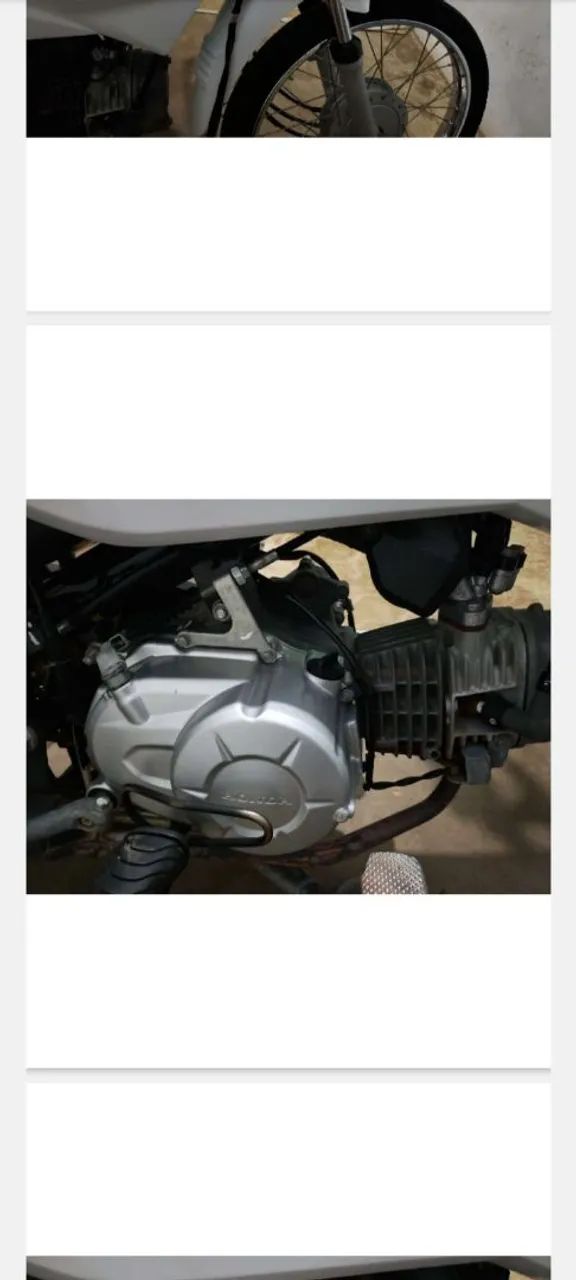Open the Honda engine photo
This screenshot has height=1280, width=576.
click(288, 696)
